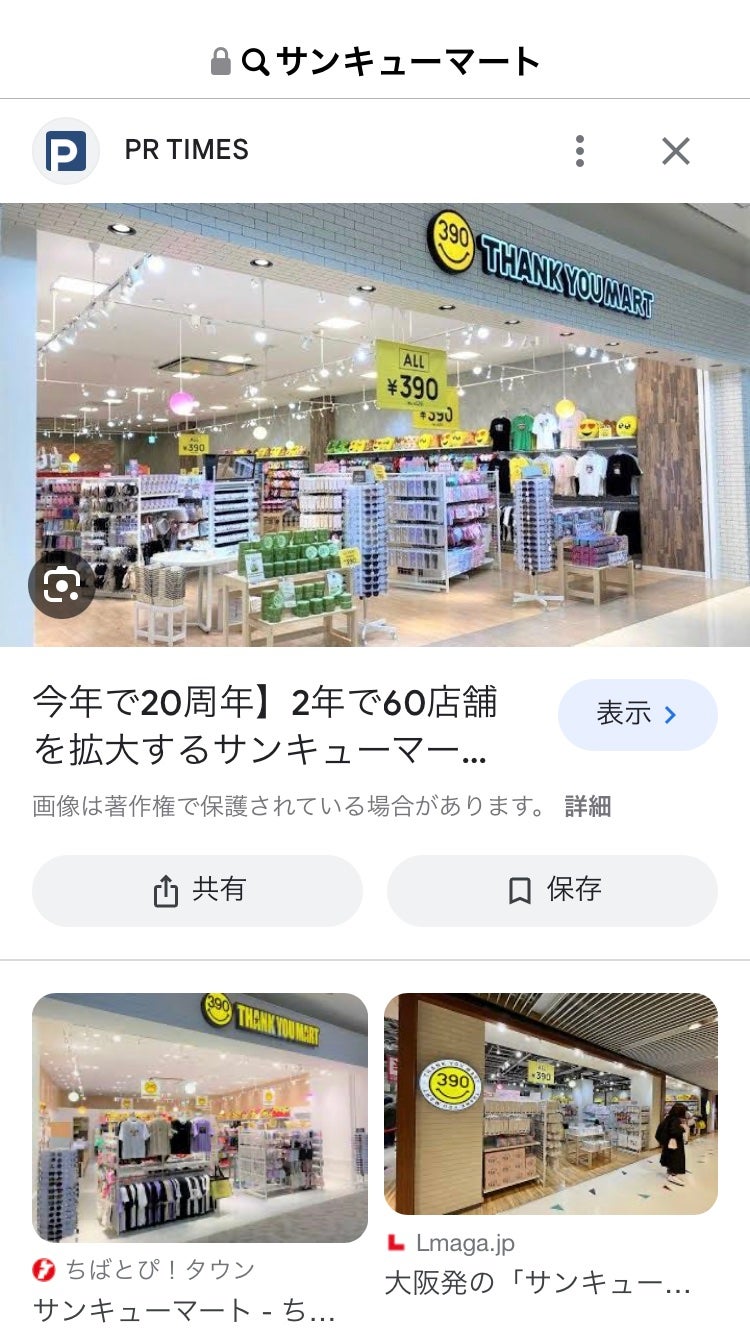The height and width of the screenshot is (1334, 750).
Task: Tap the サンキューマート address bar
Action: coord(375,62)
